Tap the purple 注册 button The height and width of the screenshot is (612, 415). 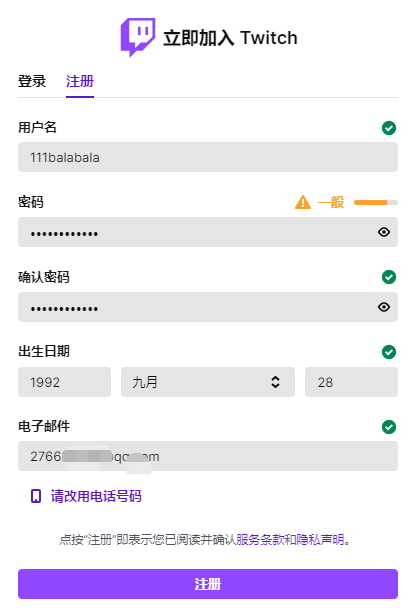point(208,584)
